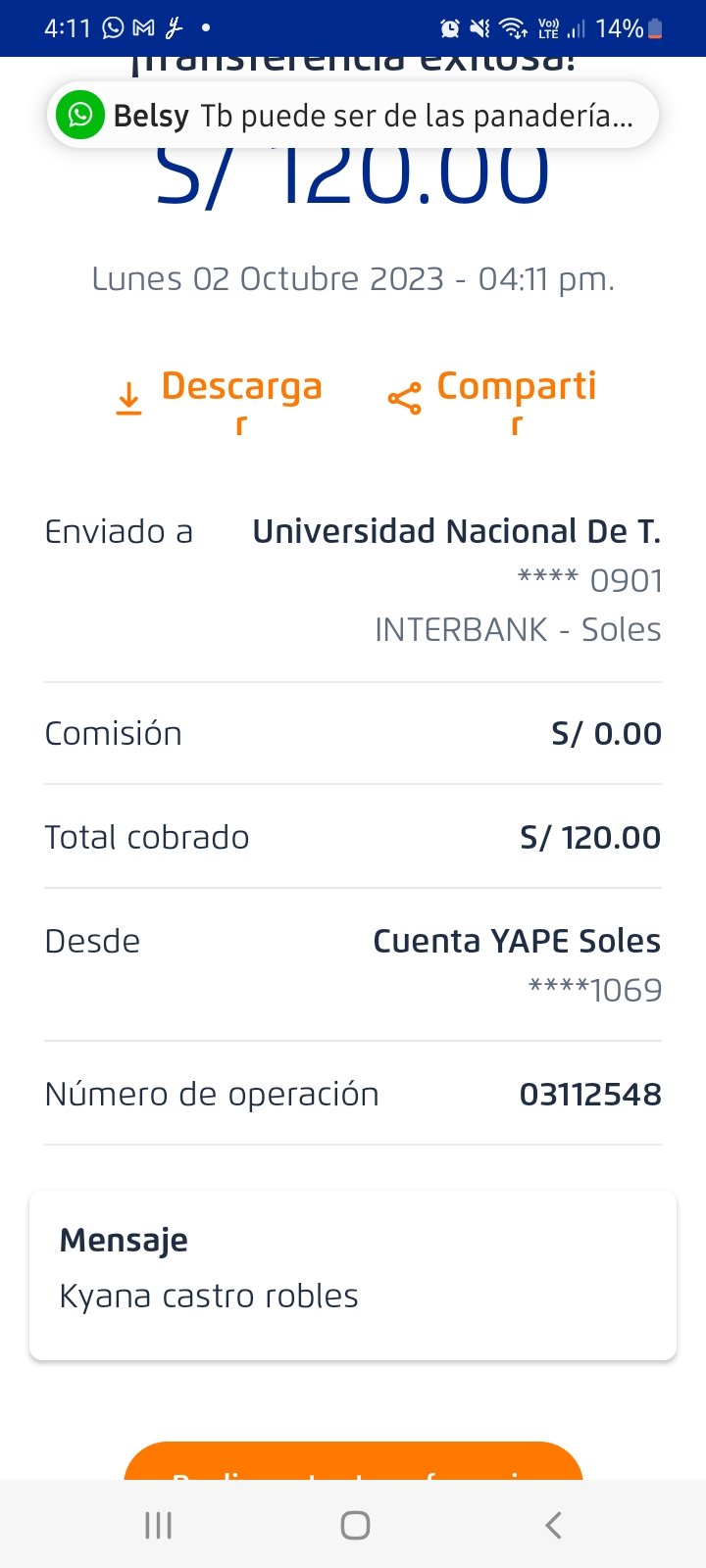Go to the phone's home screen

pyautogui.click(x=355, y=1525)
